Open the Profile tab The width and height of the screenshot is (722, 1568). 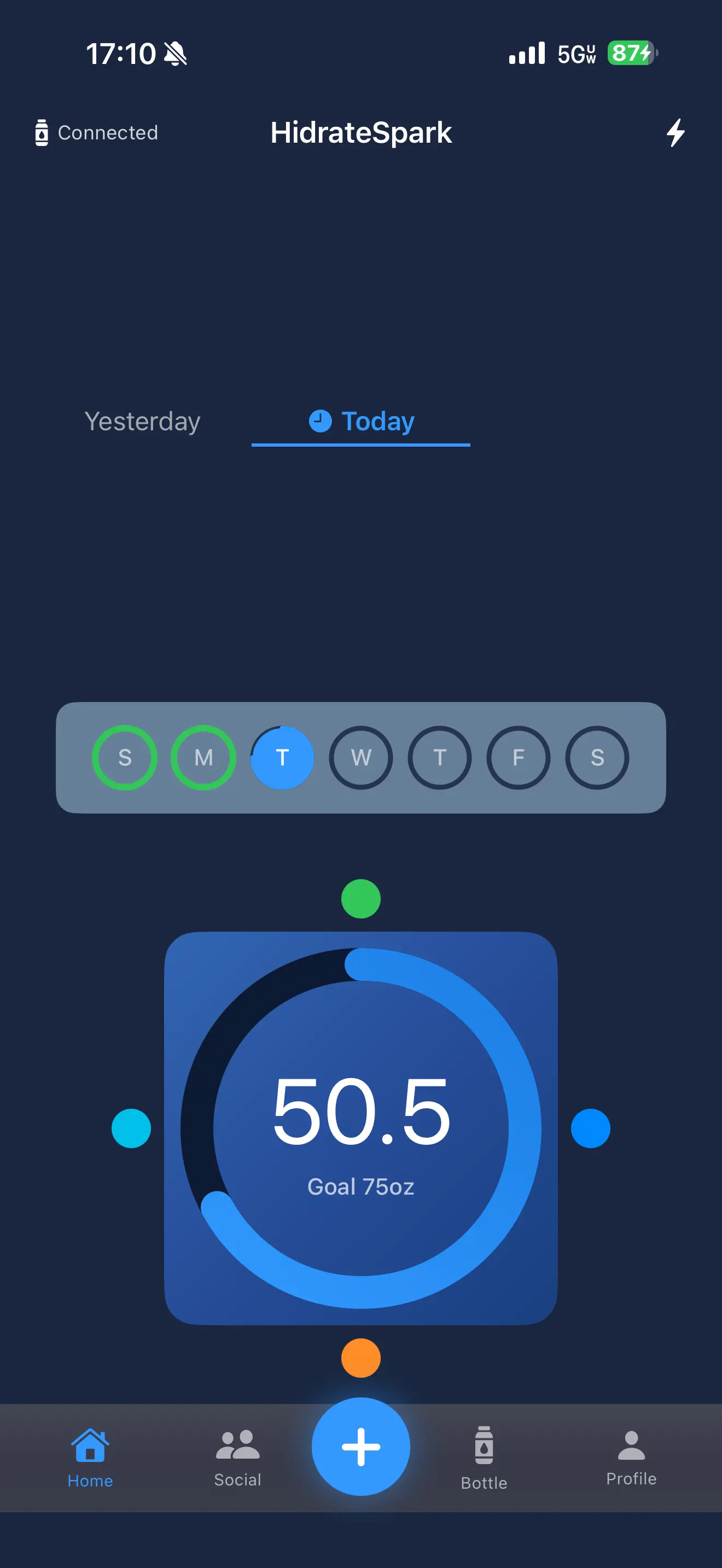point(631,1457)
